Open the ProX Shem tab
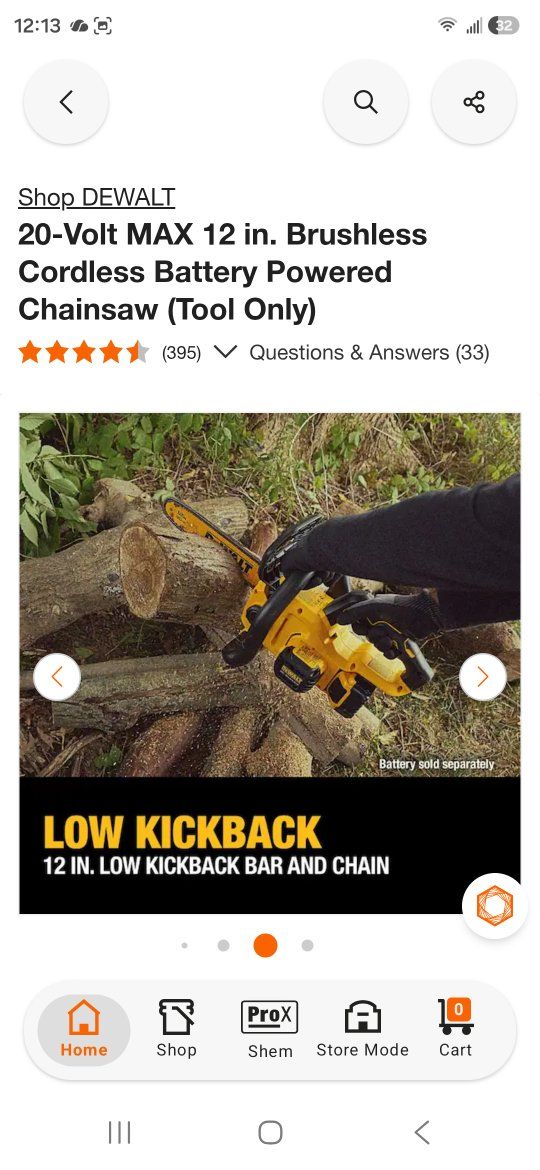This screenshot has width=540, height=1170. tap(270, 1030)
